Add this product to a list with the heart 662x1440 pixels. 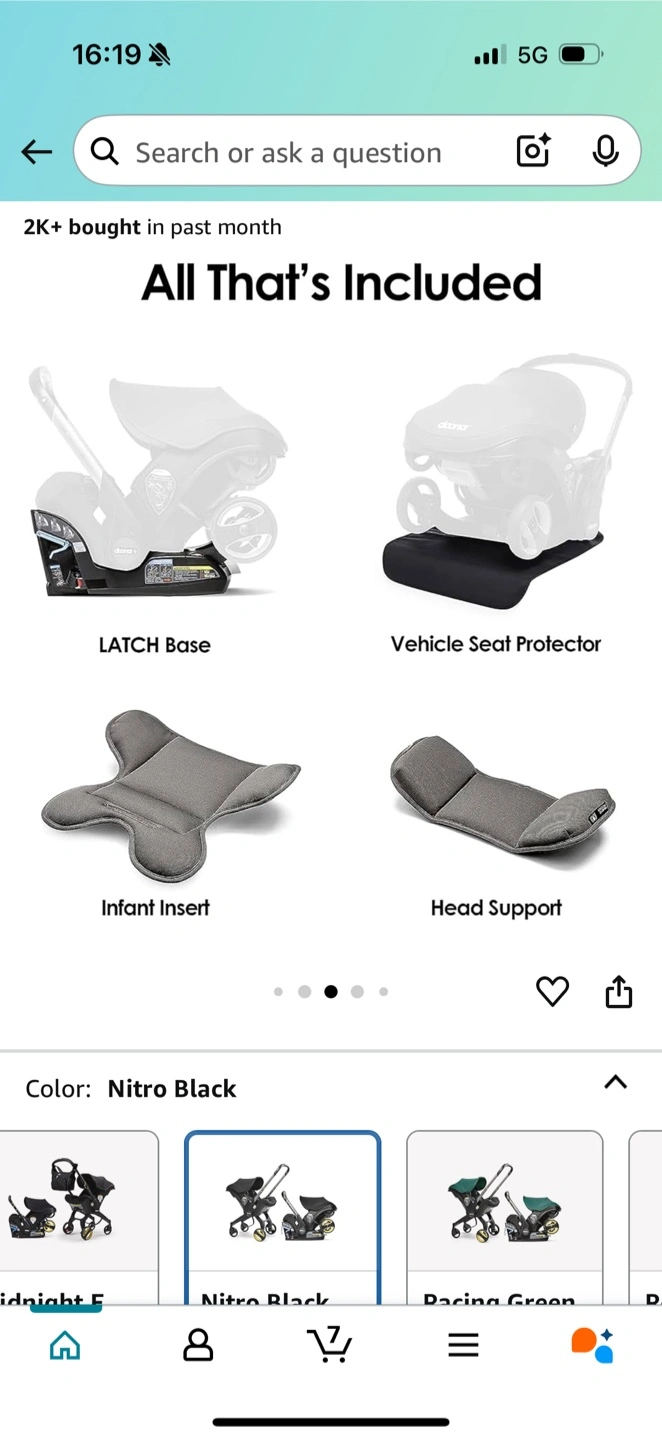click(x=552, y=992)
